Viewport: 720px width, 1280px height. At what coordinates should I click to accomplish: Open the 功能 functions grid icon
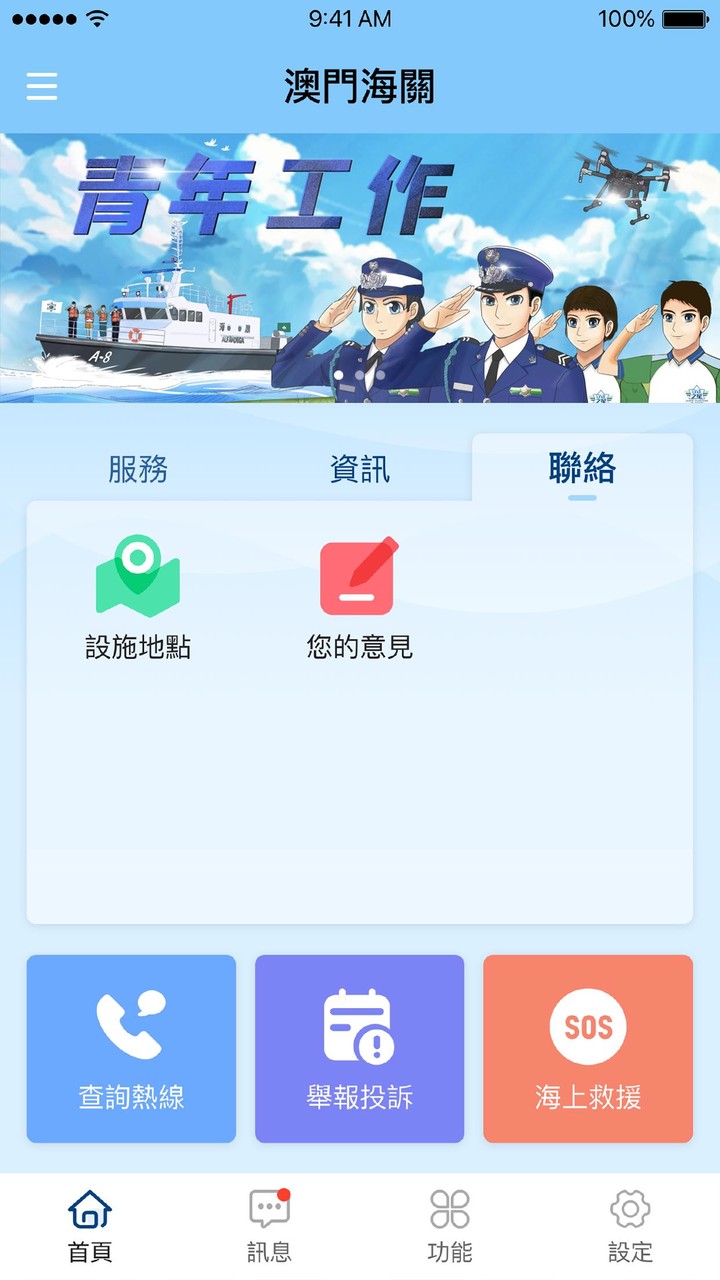click(x=450, y=1210)
